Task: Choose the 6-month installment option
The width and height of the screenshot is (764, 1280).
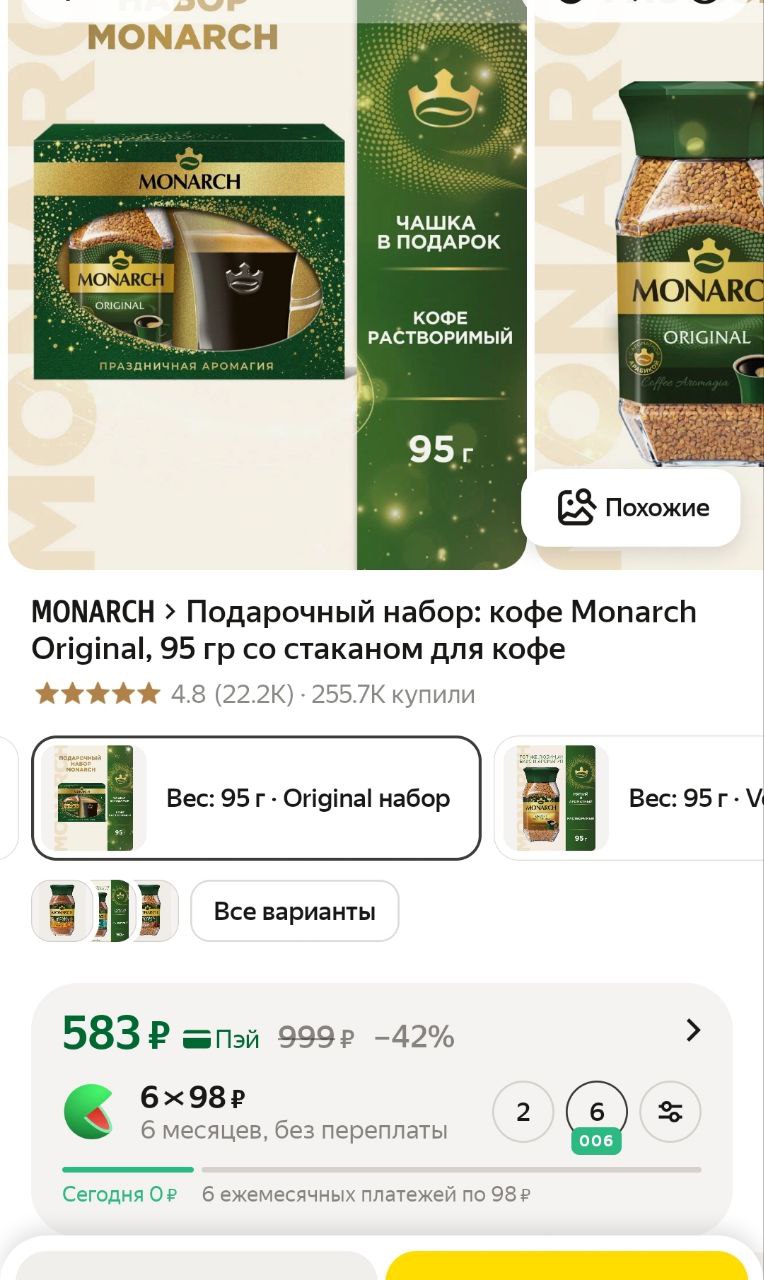Action: click(597, 1112)
